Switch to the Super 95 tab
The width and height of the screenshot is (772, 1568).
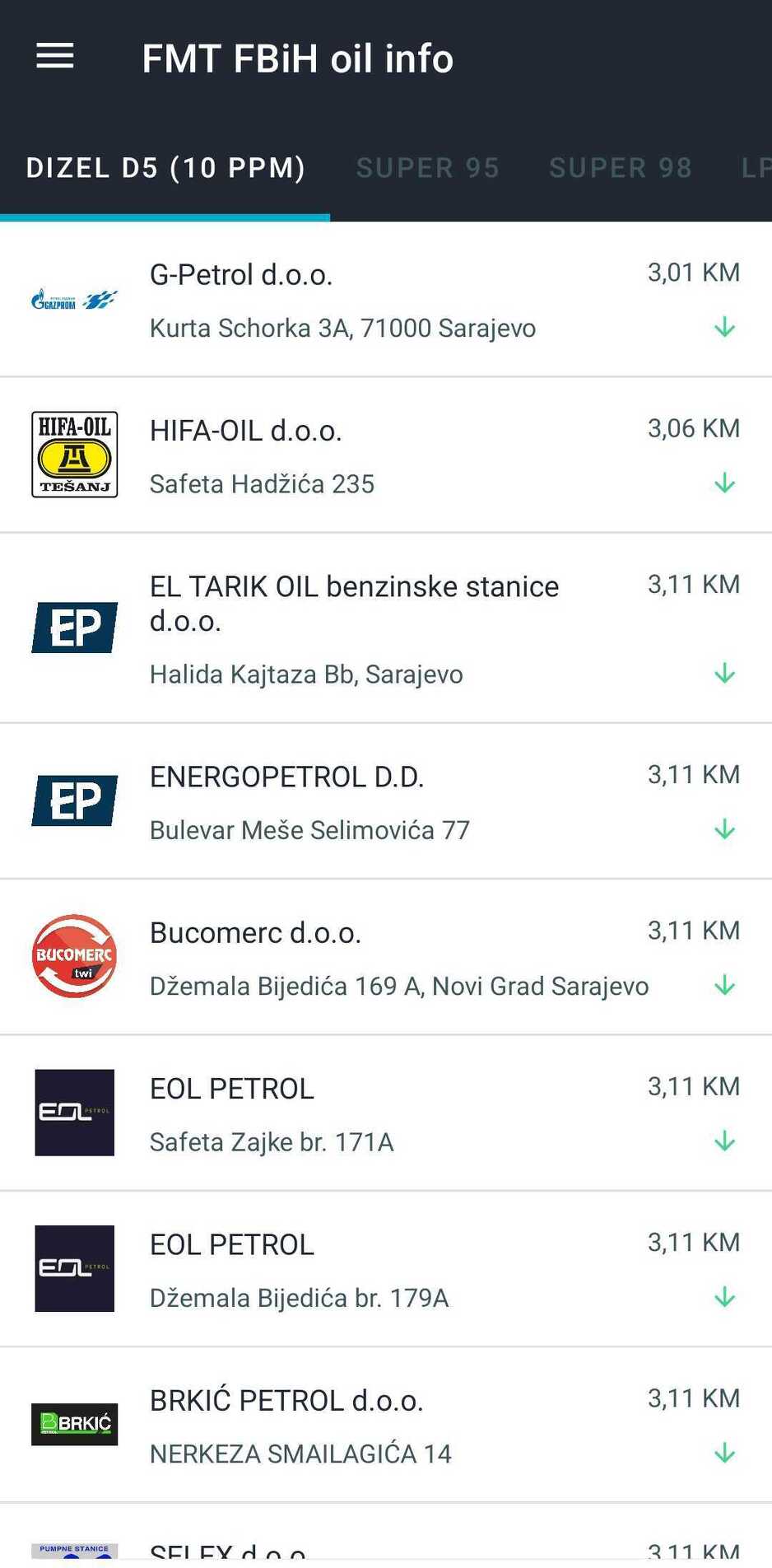pyautogui.click(x=427, y=168)
